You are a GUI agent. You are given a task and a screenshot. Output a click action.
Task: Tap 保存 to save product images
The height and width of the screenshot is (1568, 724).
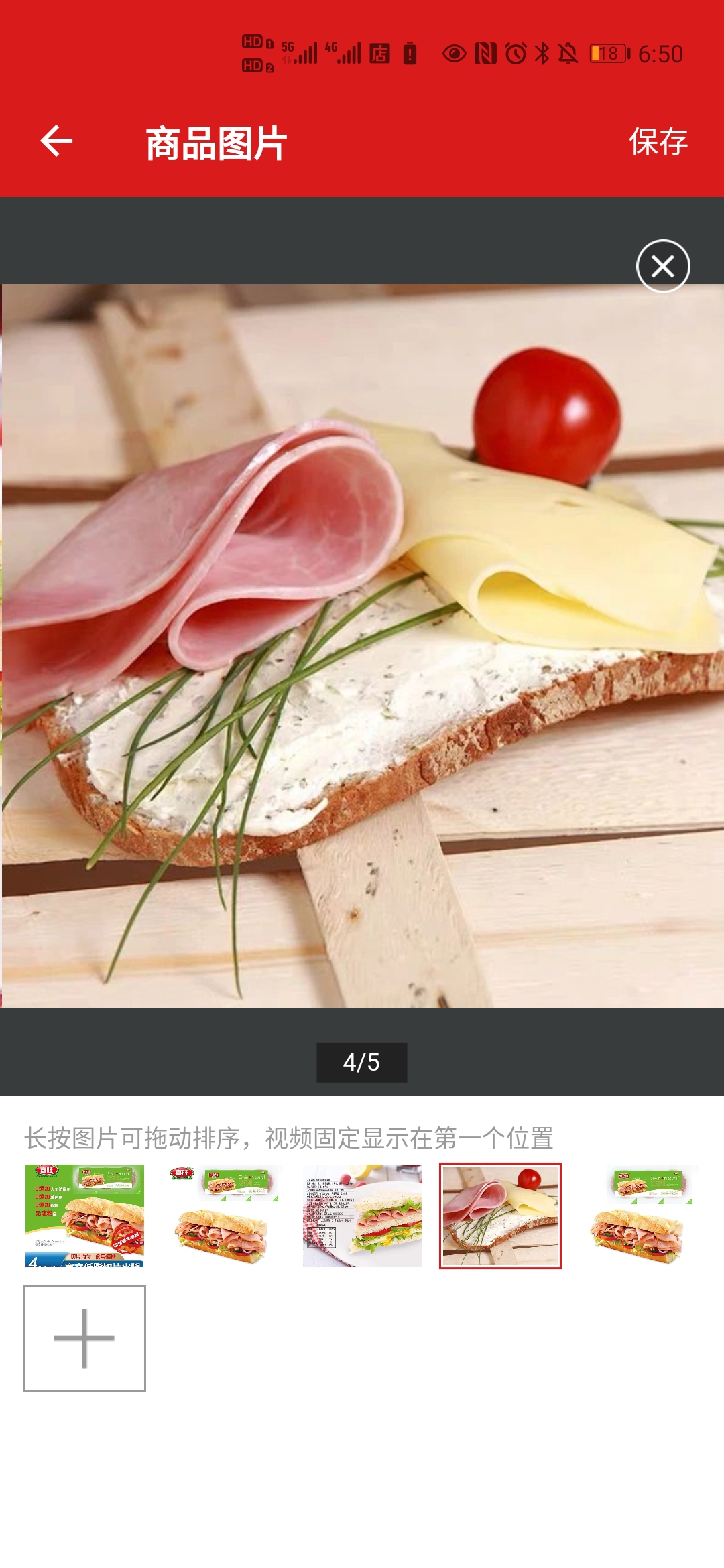tap(658, 142)
